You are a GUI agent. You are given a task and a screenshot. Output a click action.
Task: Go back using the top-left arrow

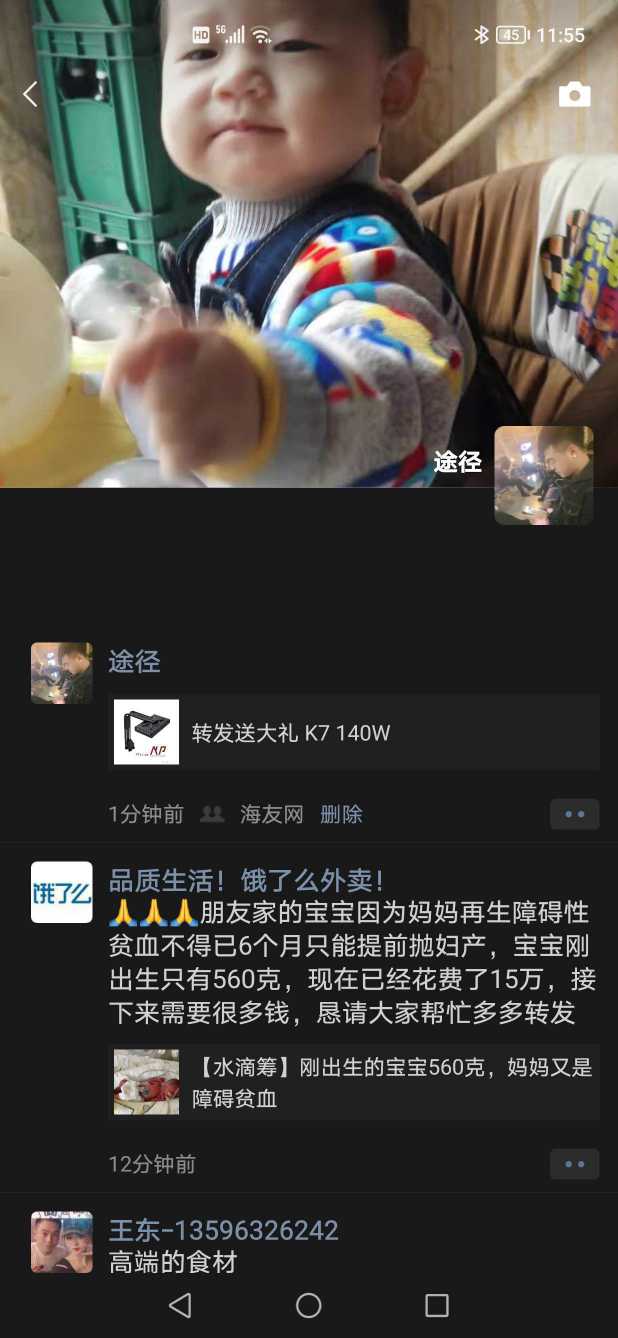pos(30,95)
